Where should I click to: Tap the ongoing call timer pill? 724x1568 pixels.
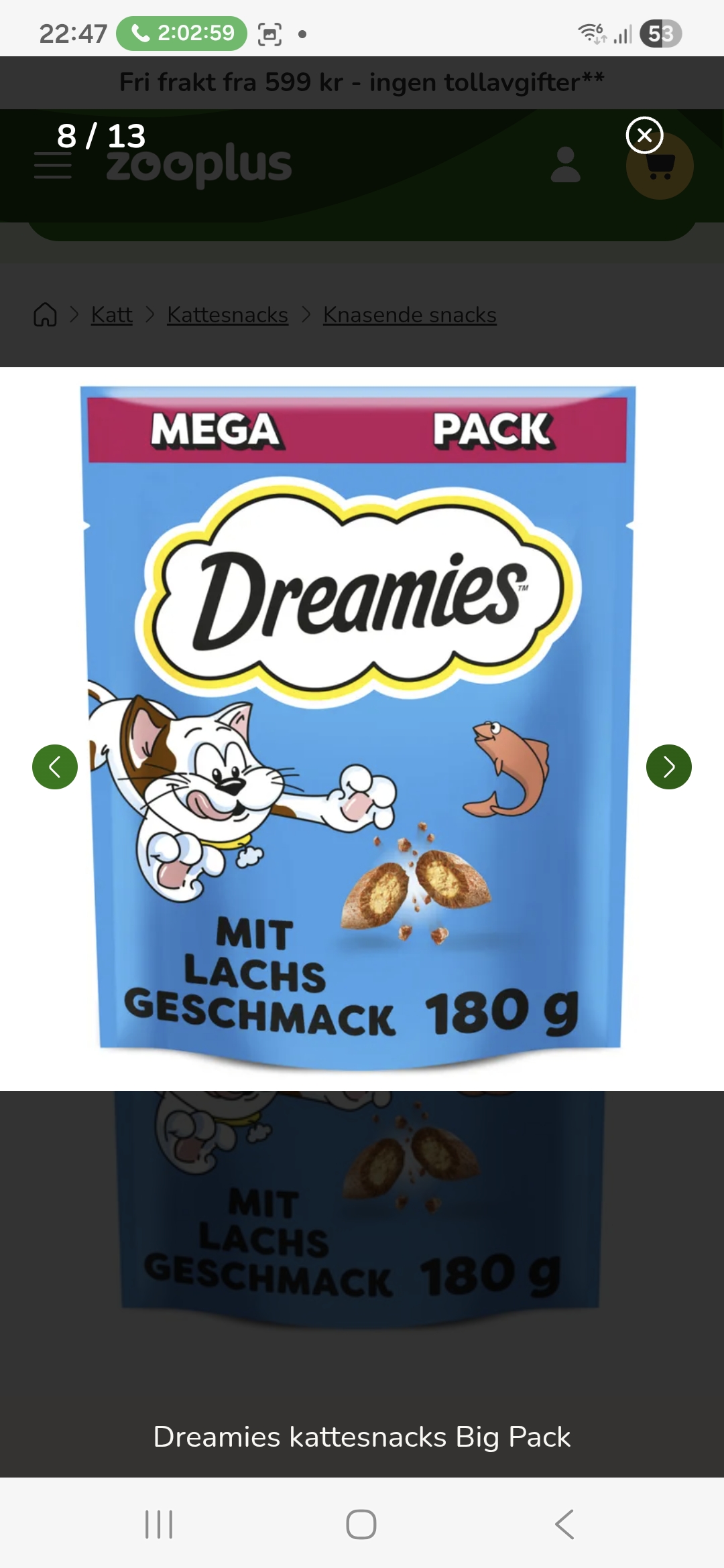click(180, 31)
